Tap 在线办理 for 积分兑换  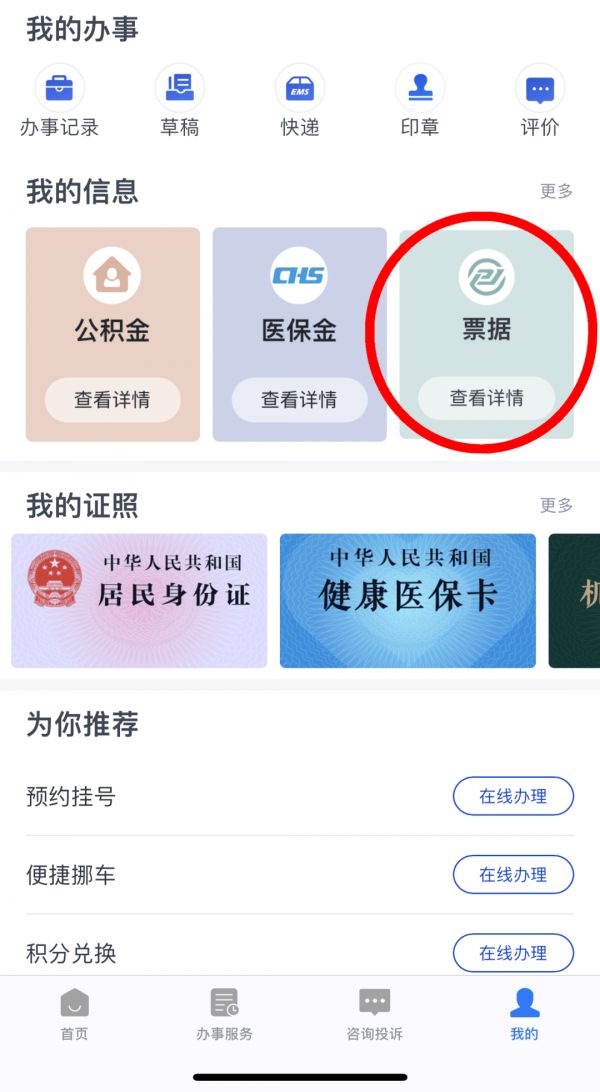point(513,952)
